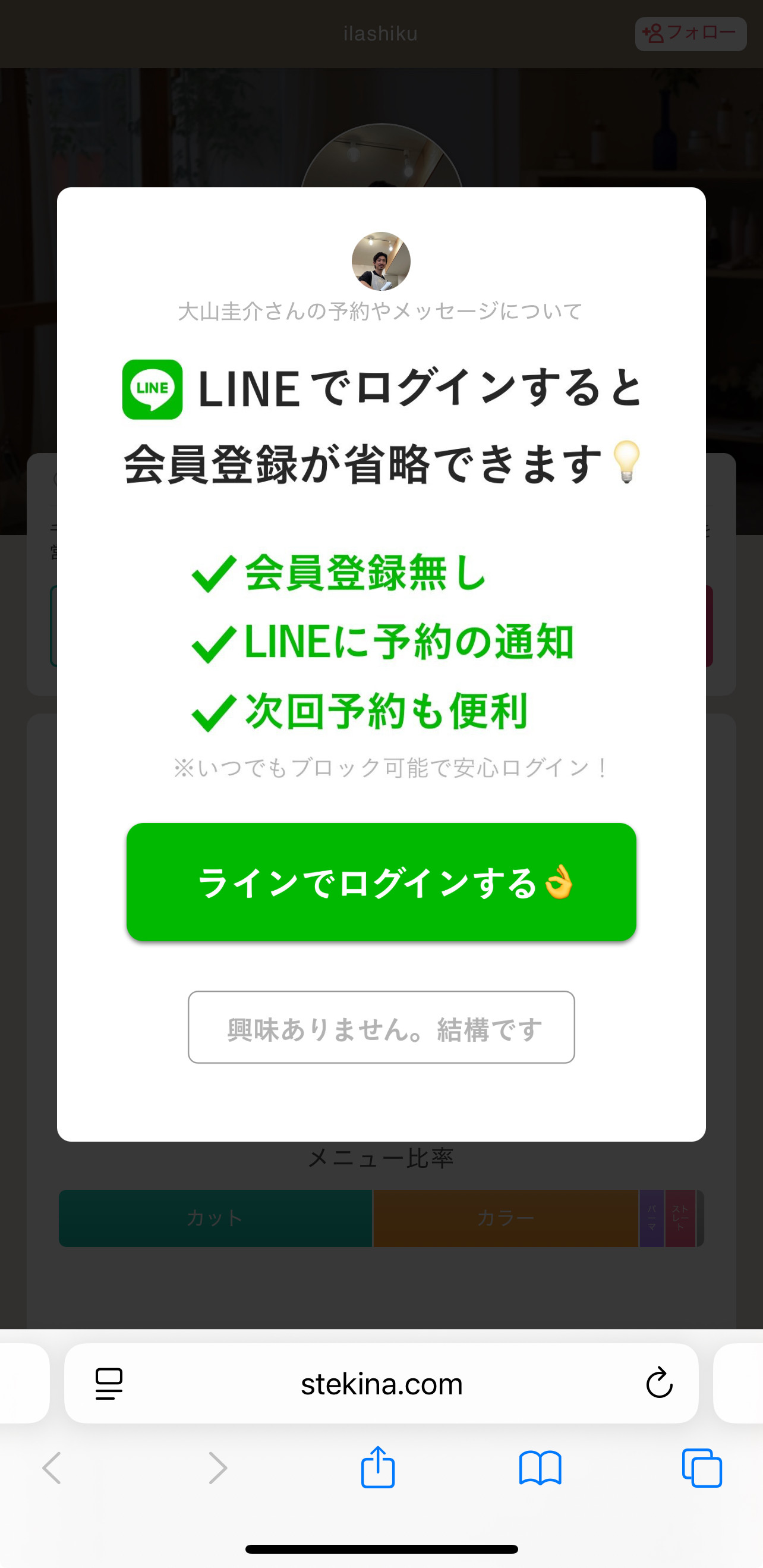
Task: Show open Safari tabs
Action: pos(702,1468)
